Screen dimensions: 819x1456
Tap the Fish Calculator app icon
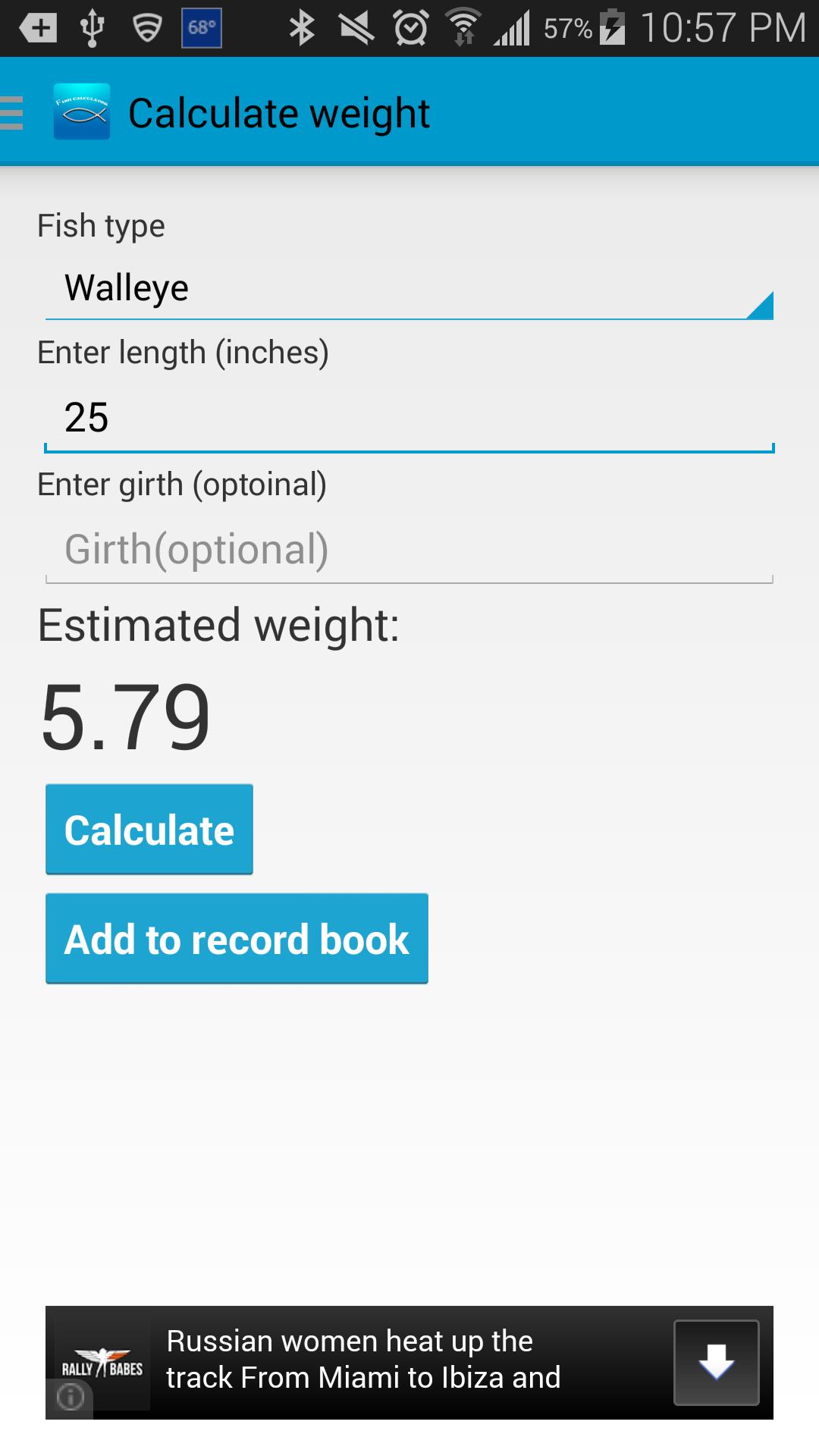[x=81, y=112]
